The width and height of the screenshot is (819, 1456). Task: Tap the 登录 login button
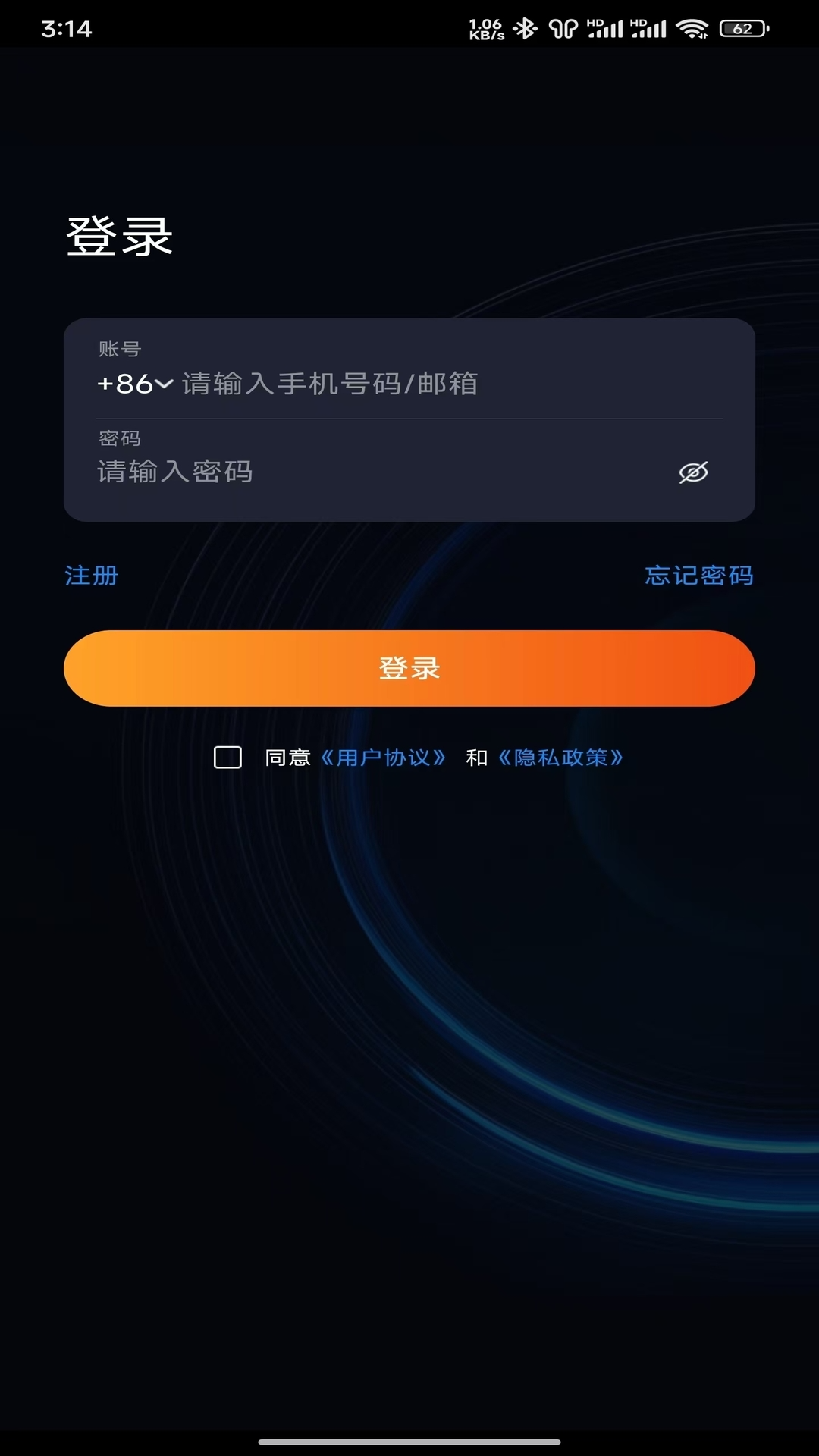(409, 668)
